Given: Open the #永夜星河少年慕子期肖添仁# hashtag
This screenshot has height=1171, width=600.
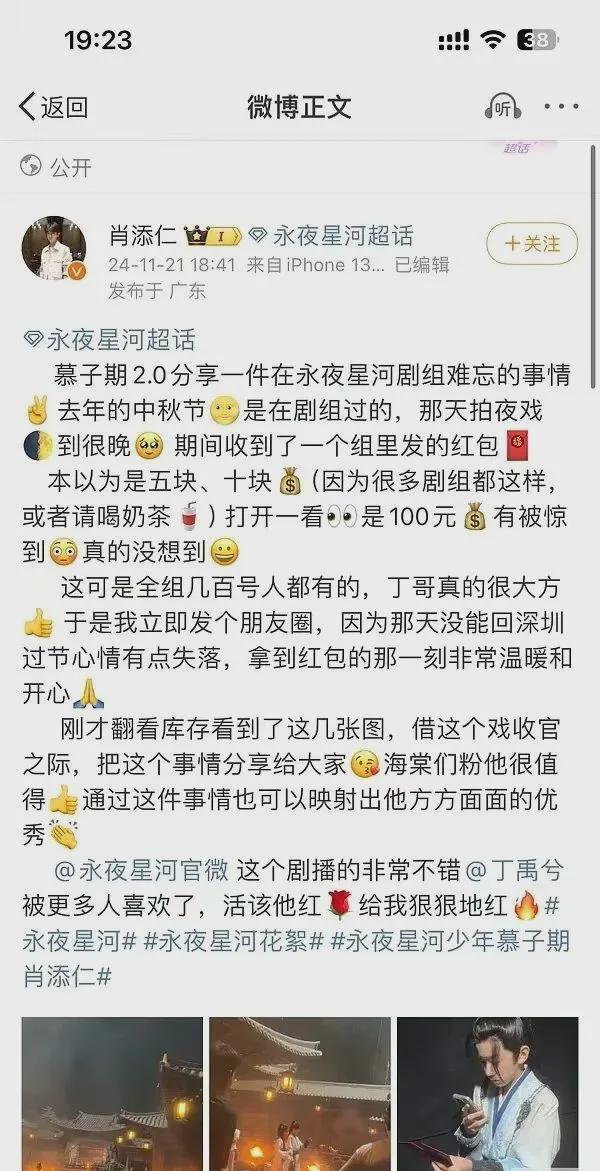Looking at the screenshot, I should (296, 959).
